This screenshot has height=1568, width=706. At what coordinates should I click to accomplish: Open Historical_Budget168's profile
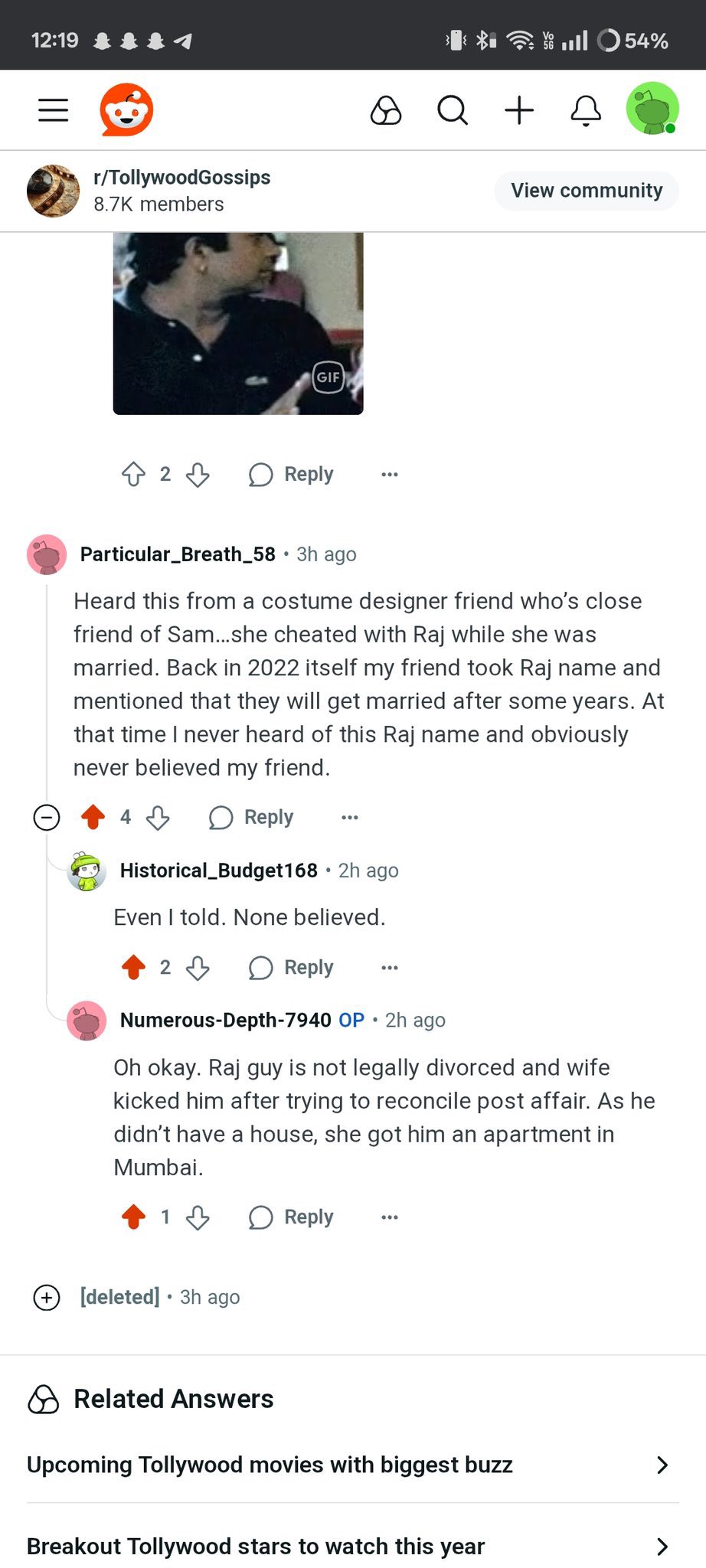pos(218,871)
